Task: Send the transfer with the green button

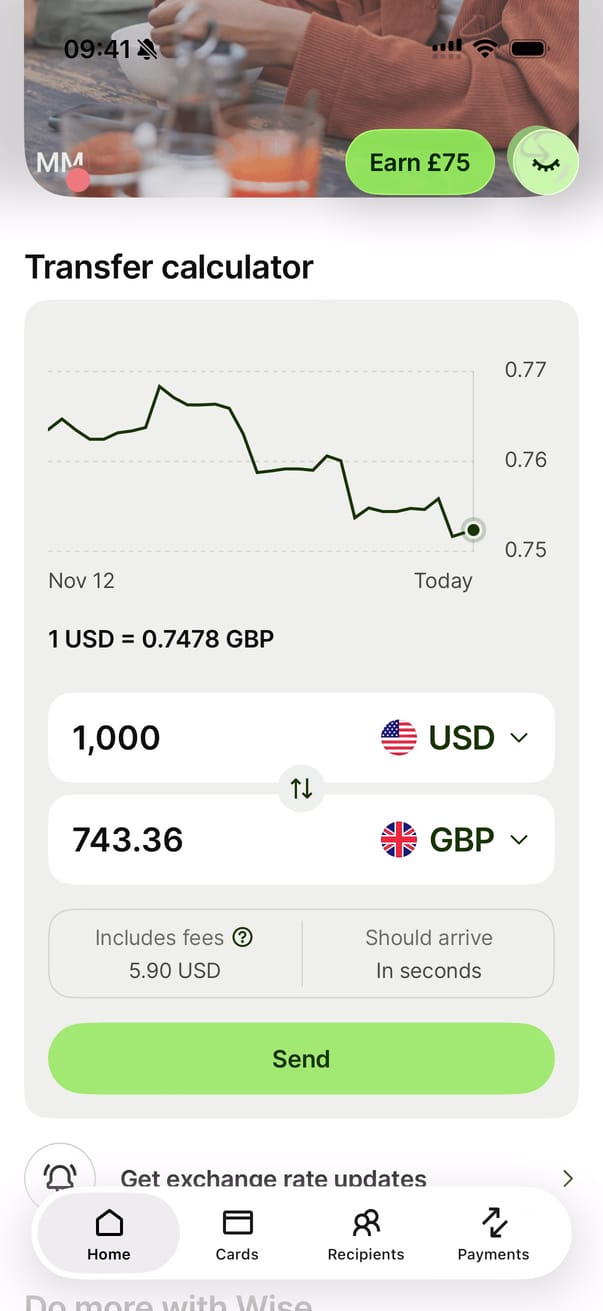Action: click(x=301, y=1058)
